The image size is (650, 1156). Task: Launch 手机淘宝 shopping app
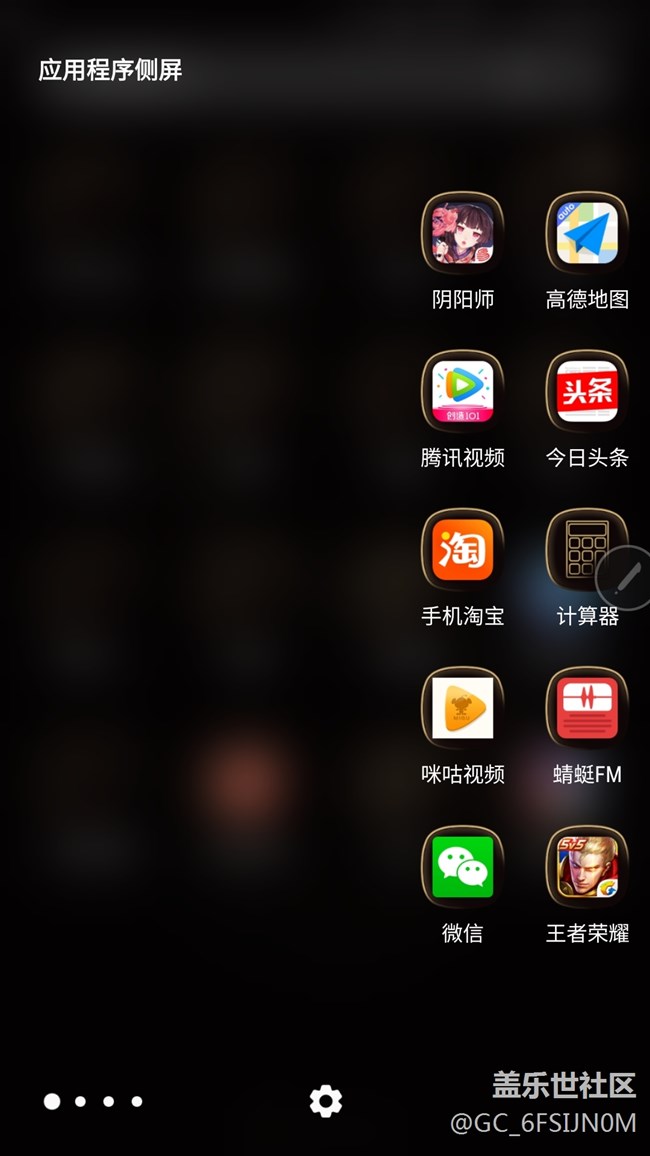click(462, 549)
